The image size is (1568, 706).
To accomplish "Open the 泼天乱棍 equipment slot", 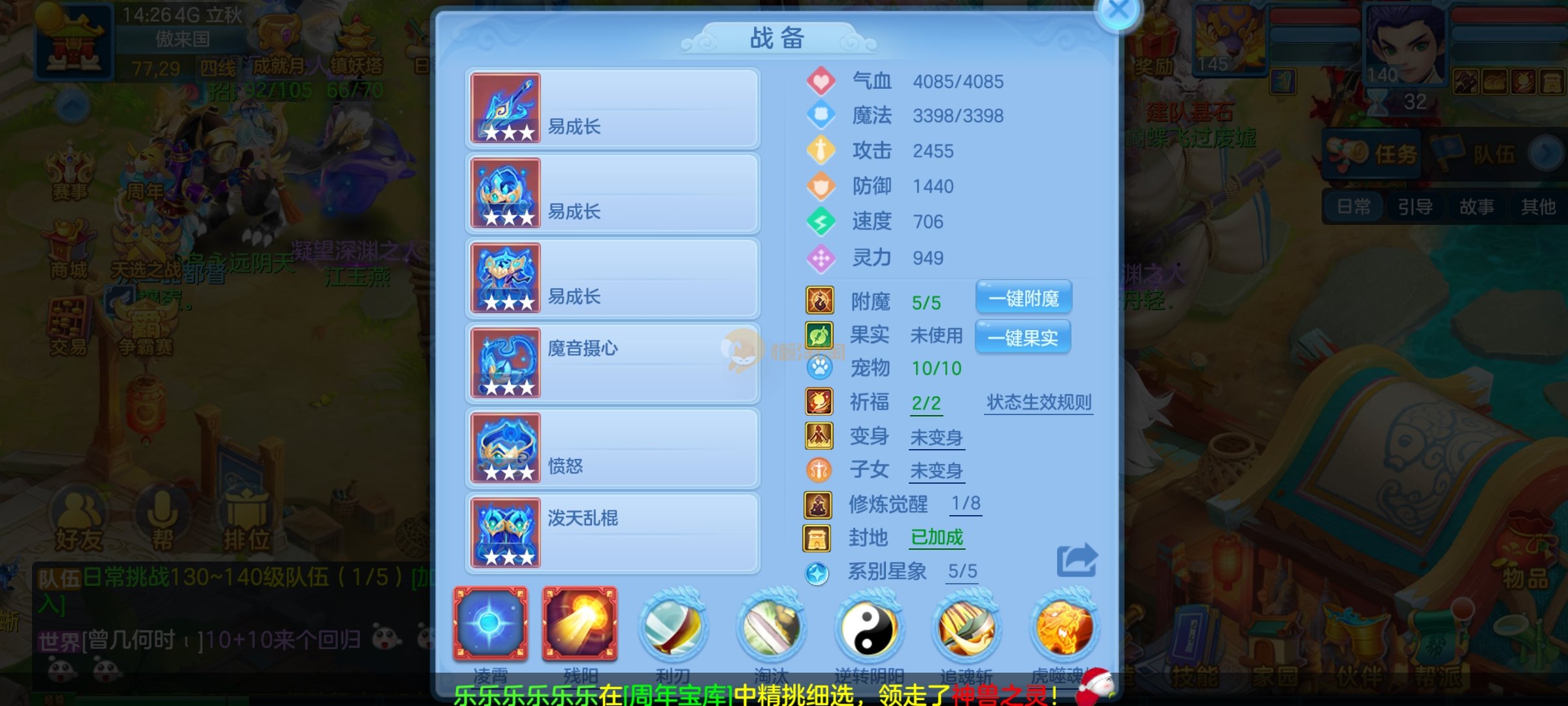I will 612,533.
